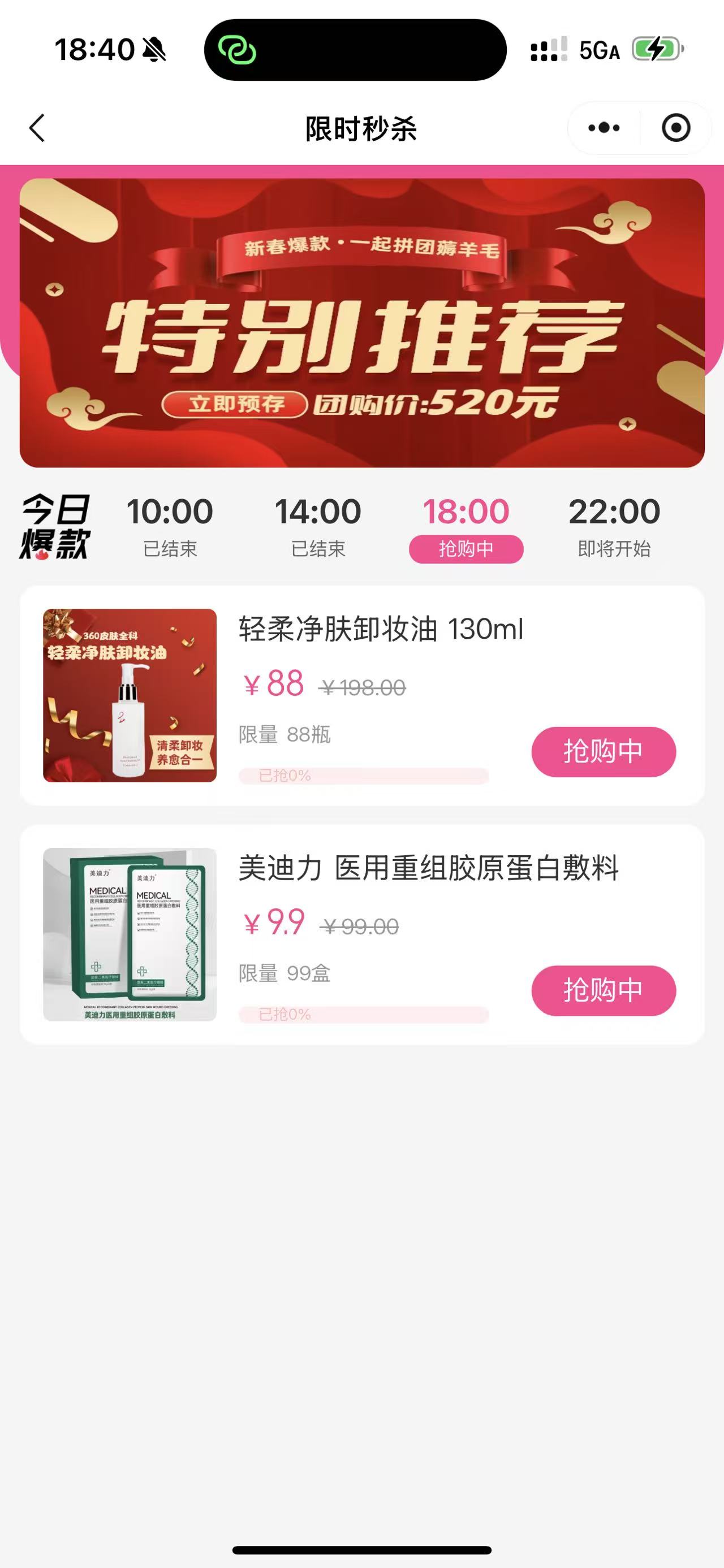The width and height of the screenshot is (724, 1568).
Task: Select the 14:00 flash sale slot
Action: (318, 526)
